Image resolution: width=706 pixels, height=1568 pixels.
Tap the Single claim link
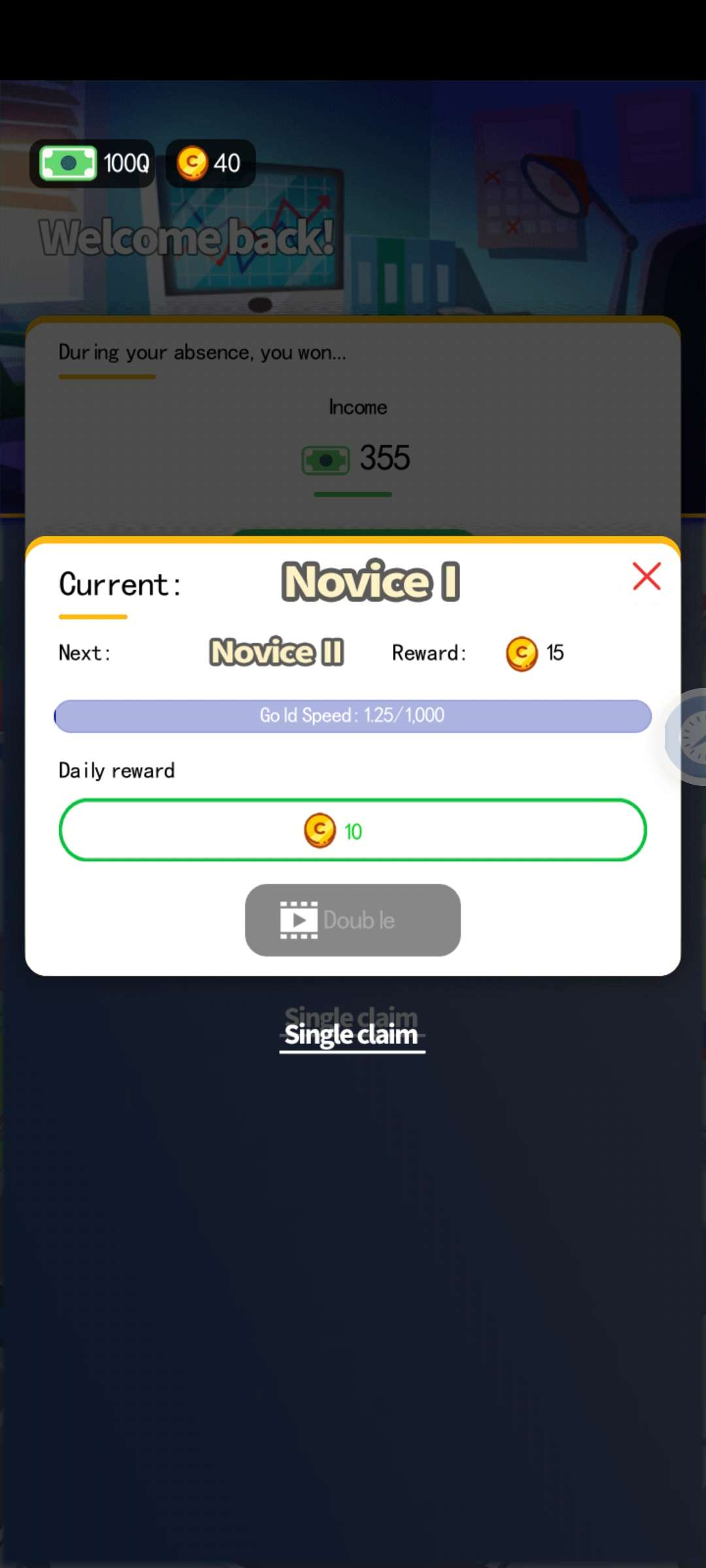coord(352,1035)
